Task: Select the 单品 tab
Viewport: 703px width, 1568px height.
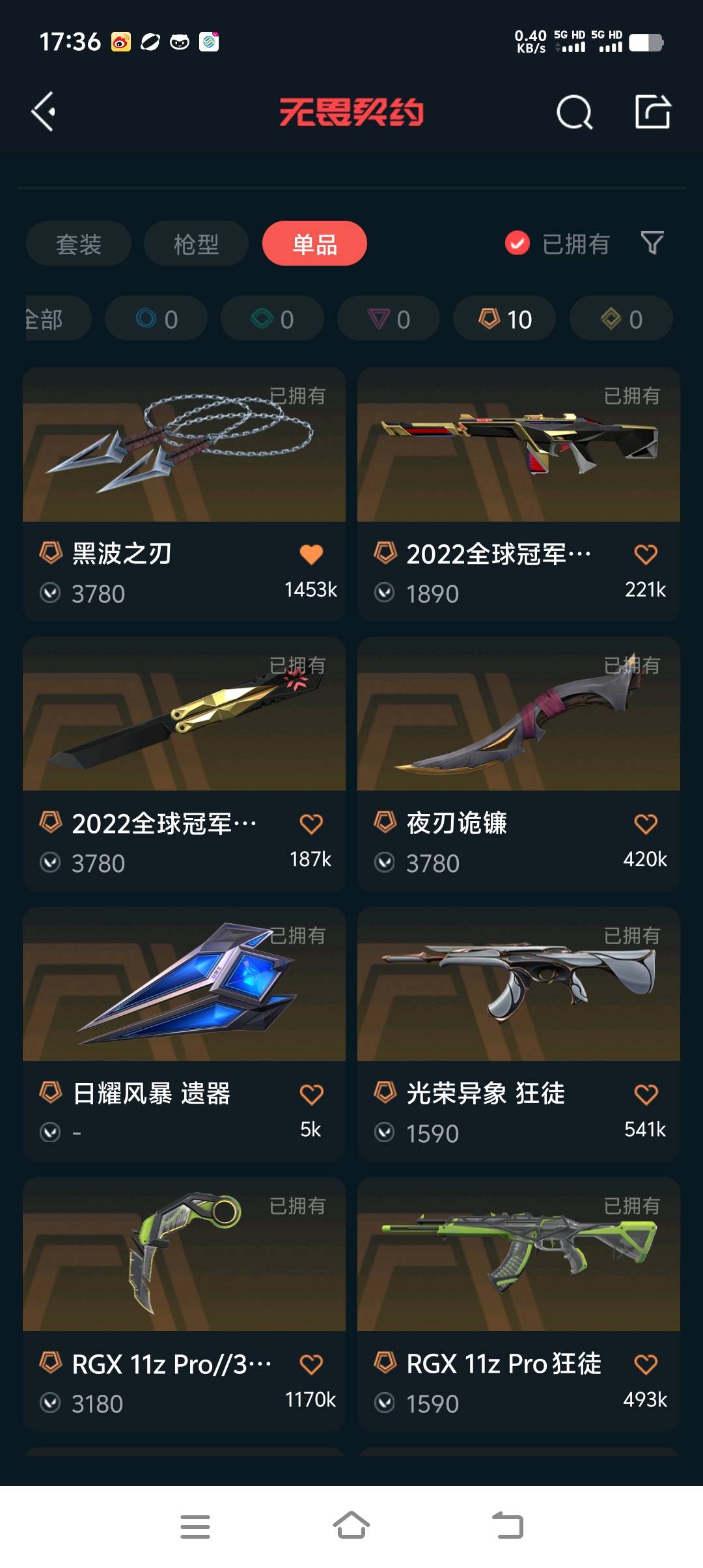Action: [x=314, y=244]
